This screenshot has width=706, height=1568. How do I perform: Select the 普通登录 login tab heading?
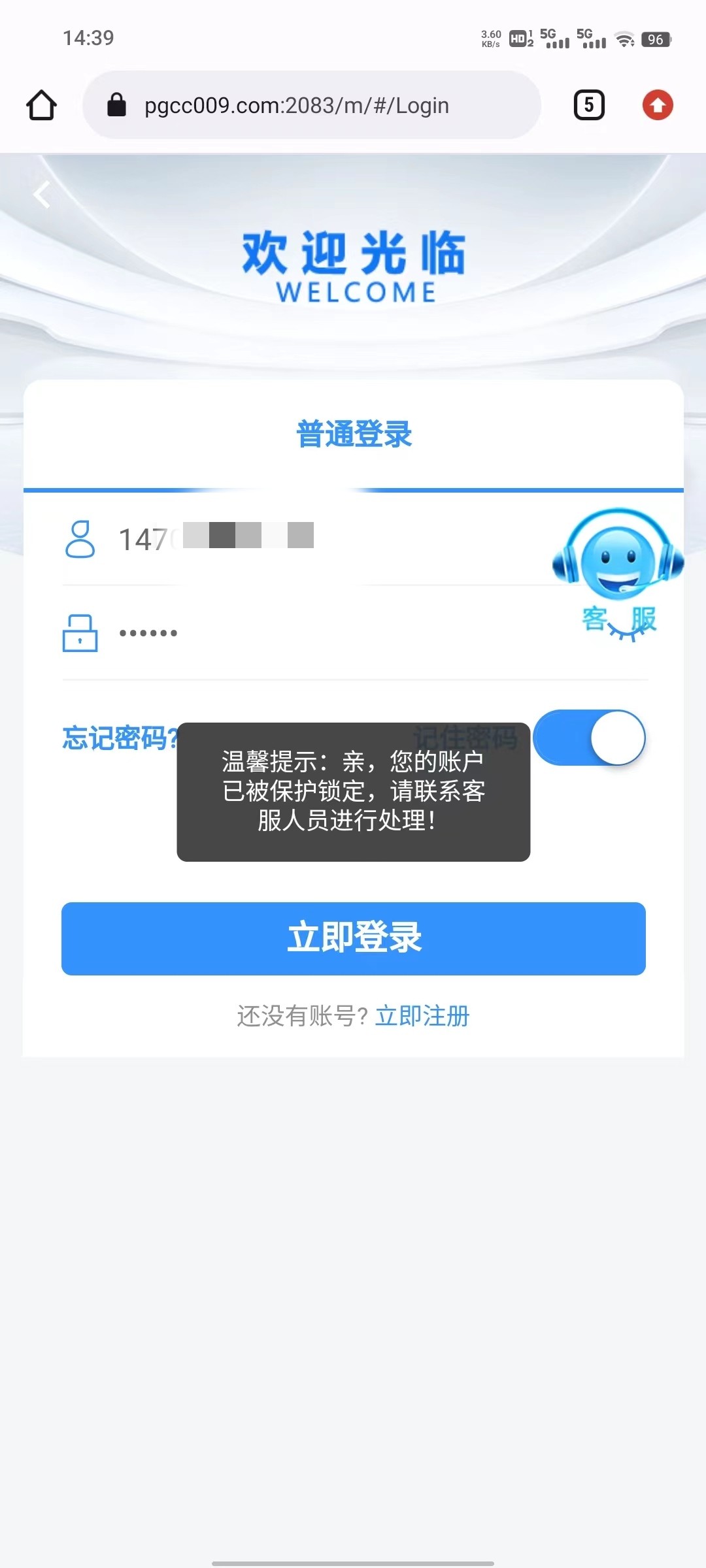pos(353,434)
